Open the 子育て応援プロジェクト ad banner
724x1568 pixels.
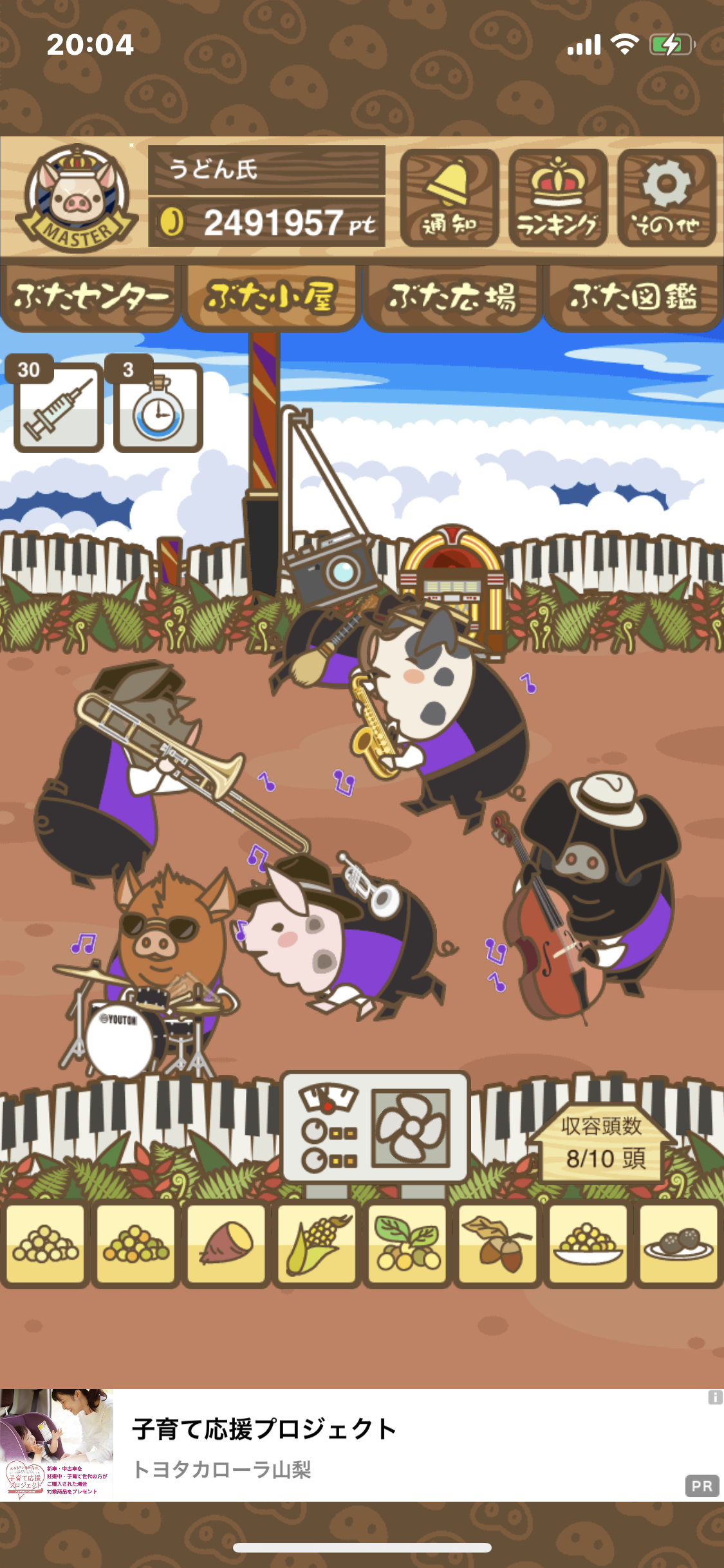(362, 1445)
